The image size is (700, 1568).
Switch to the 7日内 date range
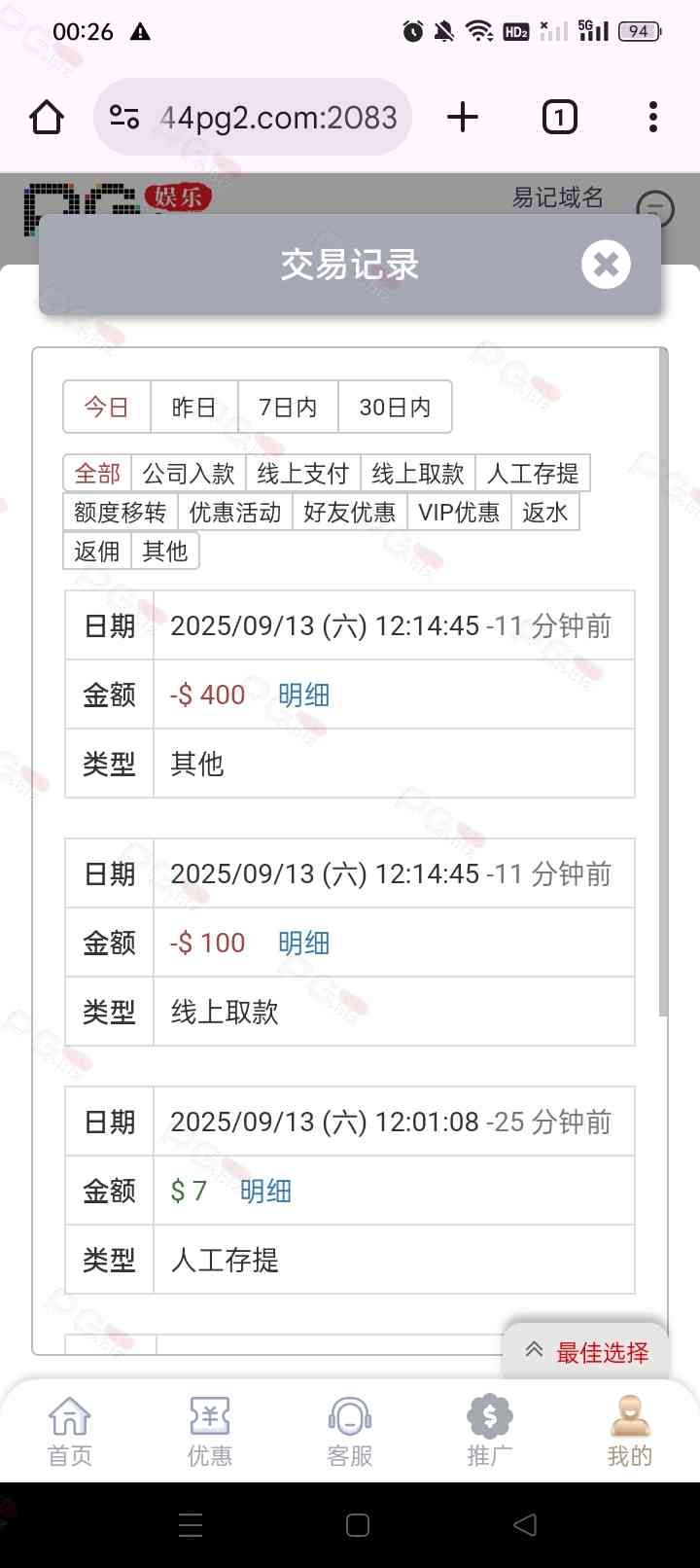(x=288, y=407)
